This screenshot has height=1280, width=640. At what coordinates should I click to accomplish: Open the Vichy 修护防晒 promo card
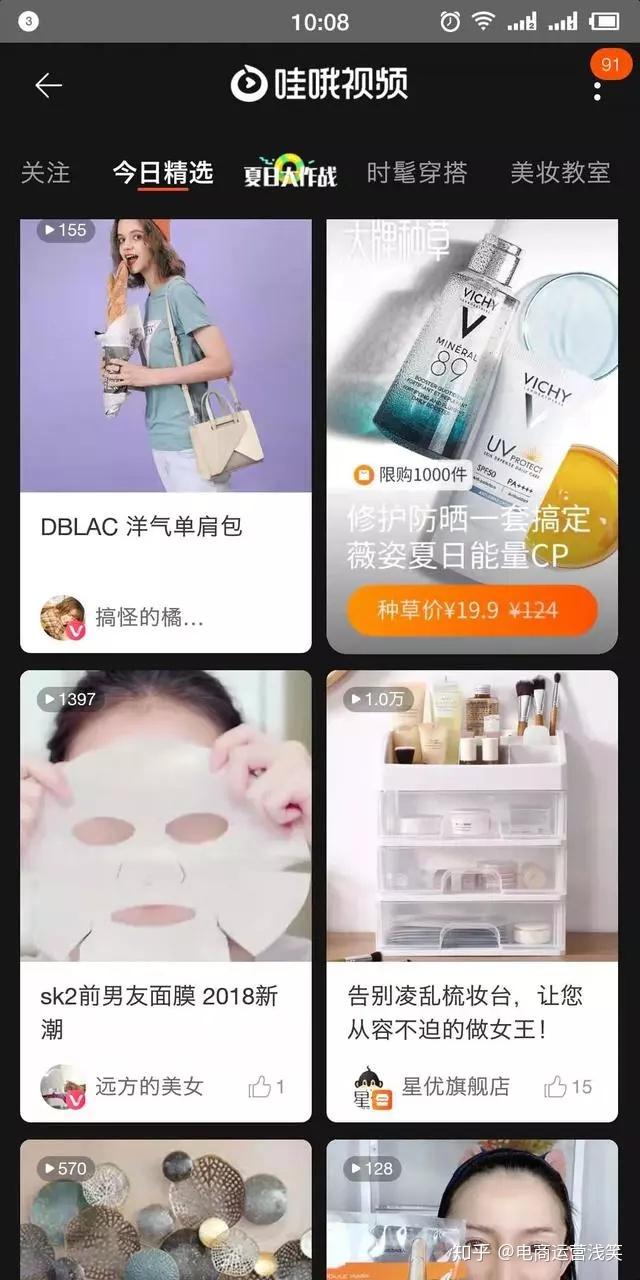[472, 400]
